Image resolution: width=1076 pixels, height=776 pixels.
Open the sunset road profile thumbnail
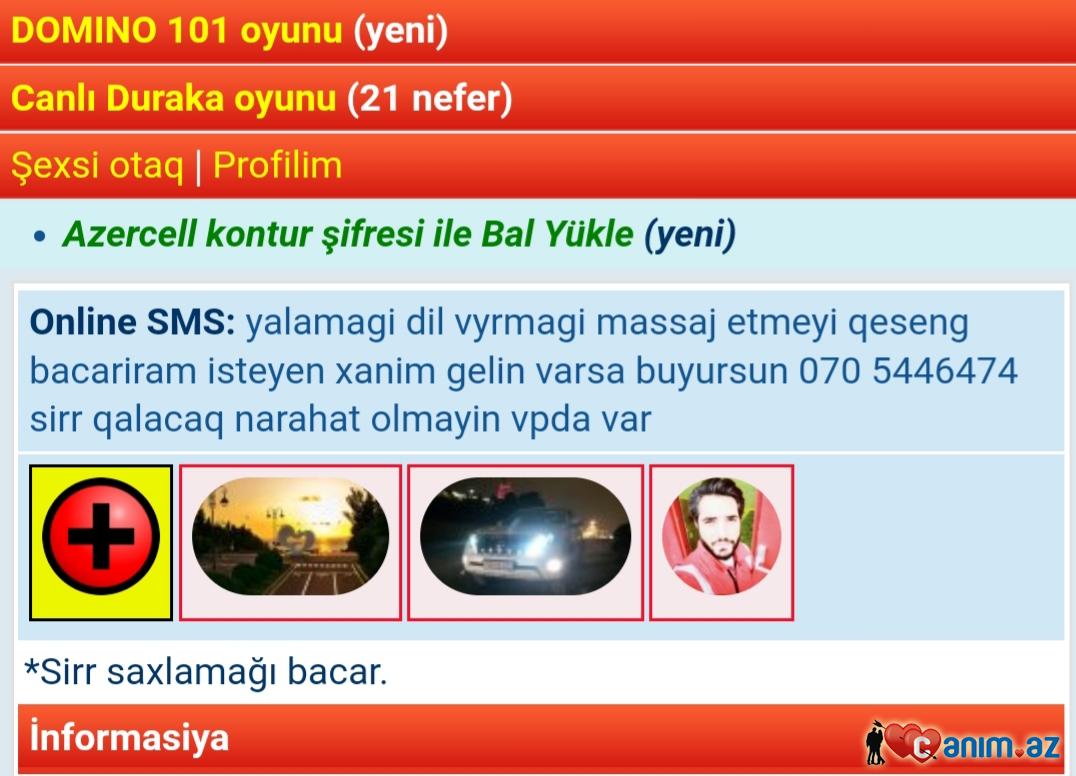[x=290, y=541]
